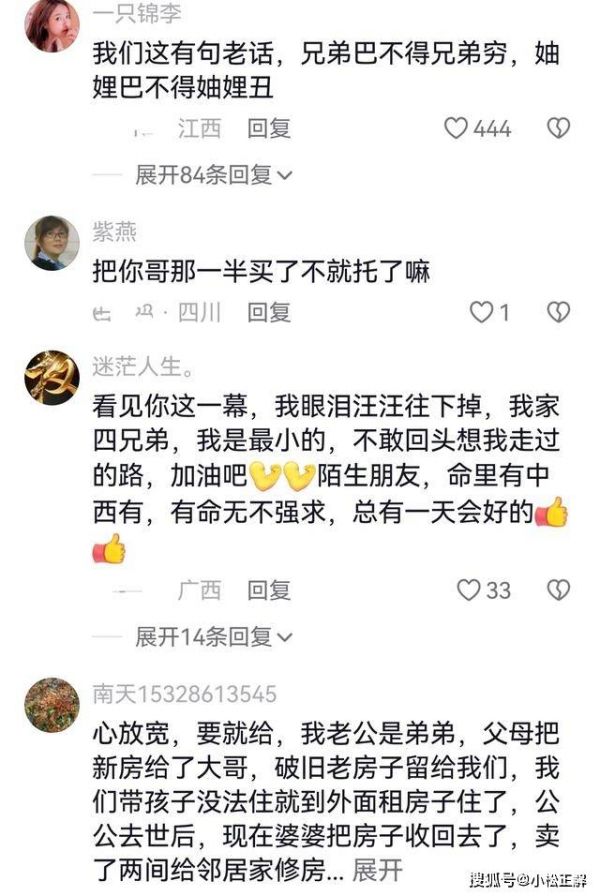Dislike the comment by 一只锦李
This screenshot has height=896, width=600.
tap(558, 129)
